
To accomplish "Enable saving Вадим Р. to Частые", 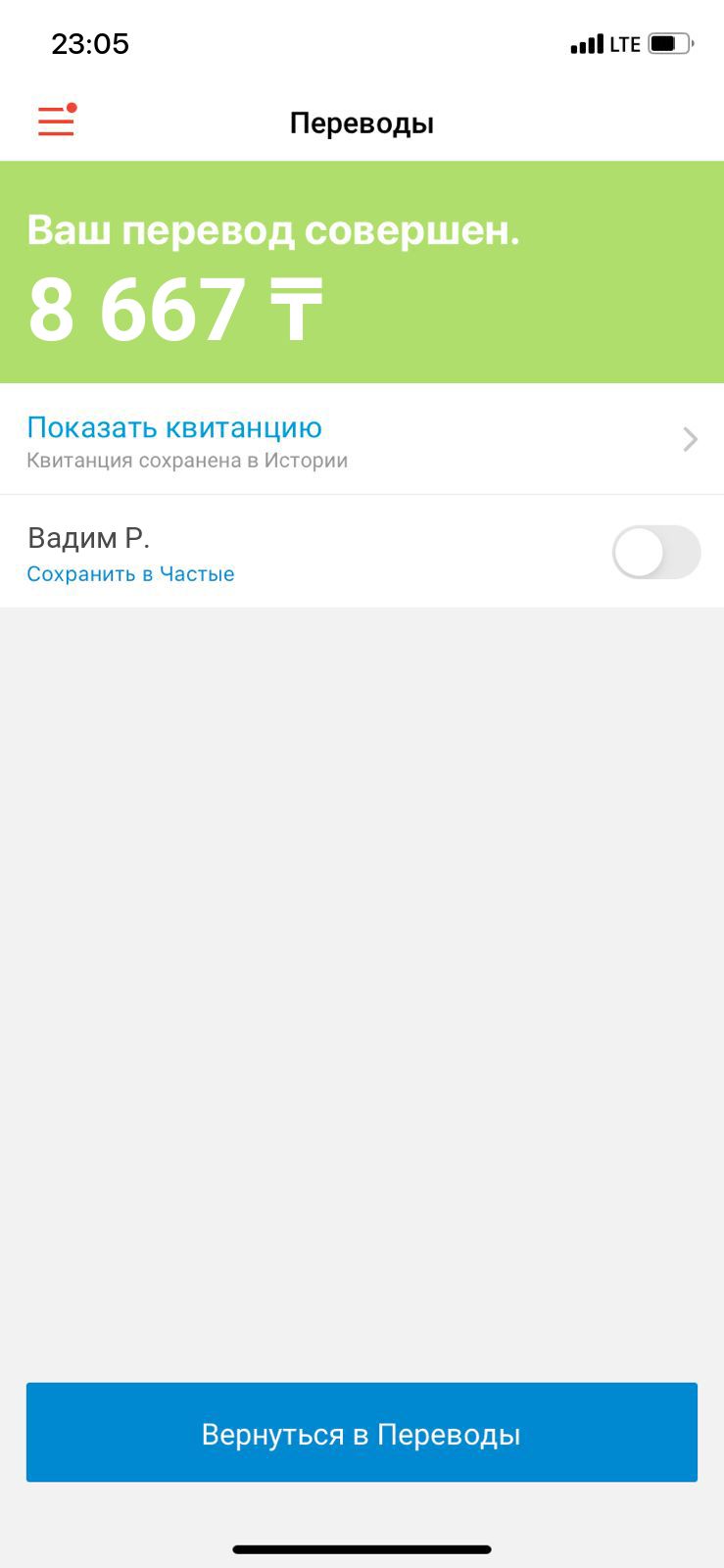I will [x=655, y=553].
